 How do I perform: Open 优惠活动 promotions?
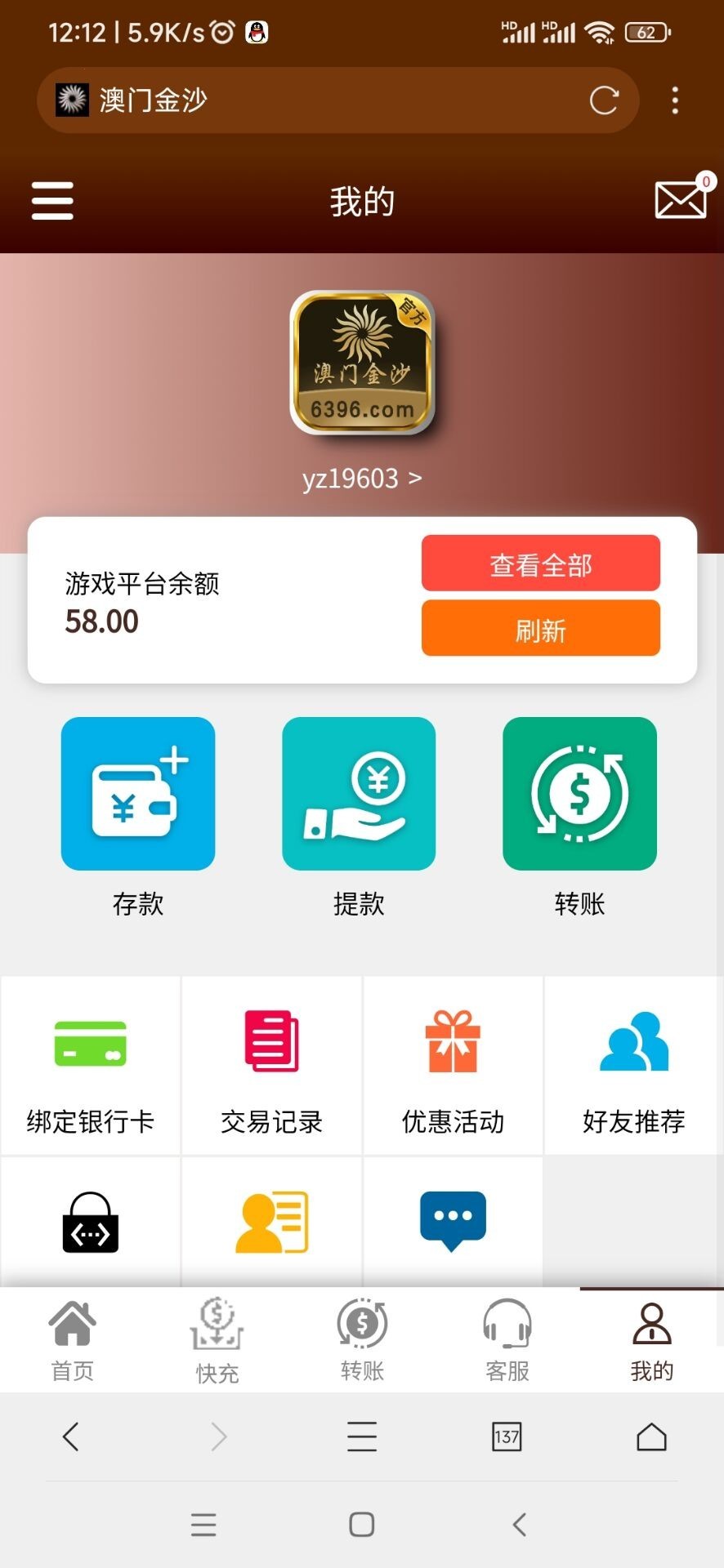pyautogui.click(x=453, y=1066)
